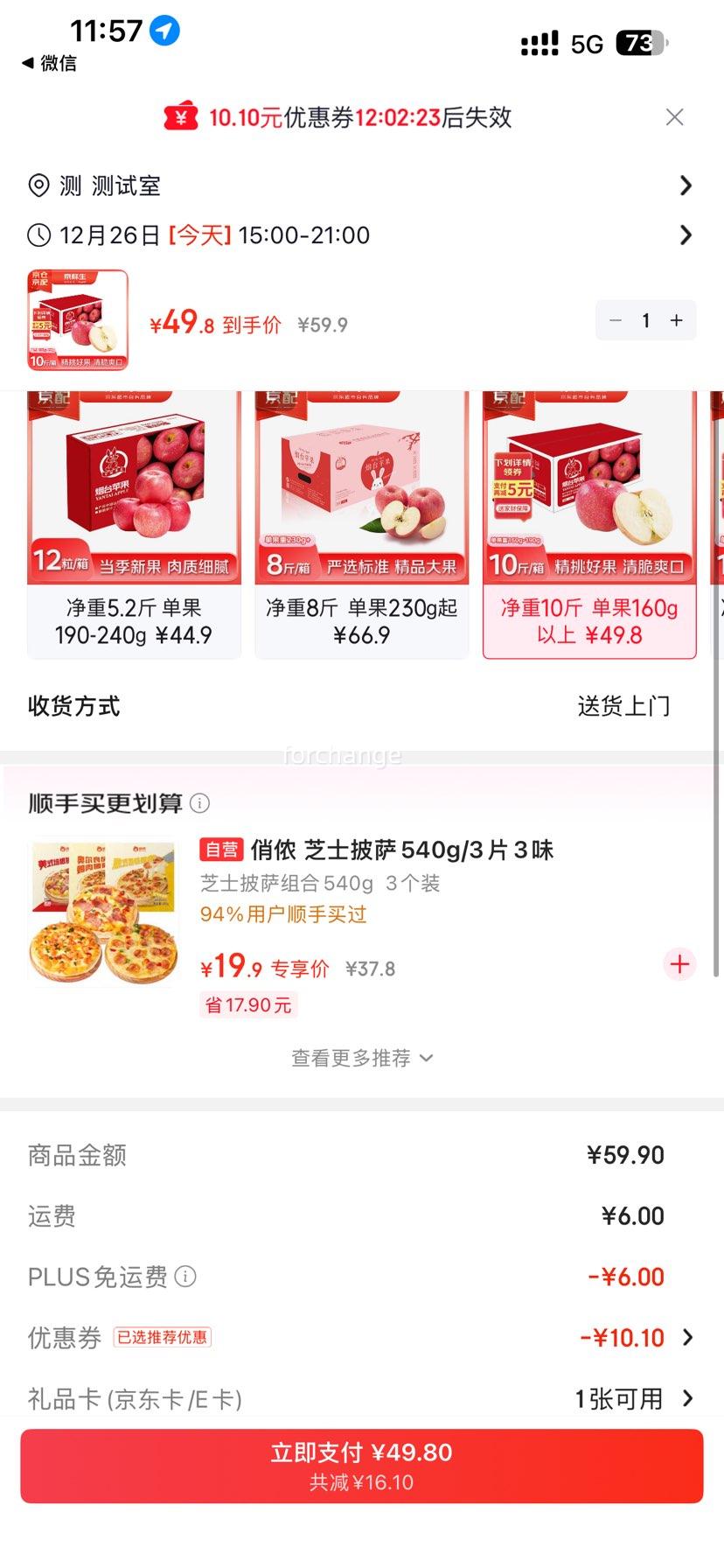Select the 净重8斤 ¥66.9 variant
The width and height of the screenshot is (724, 1568).
(361, 523)
